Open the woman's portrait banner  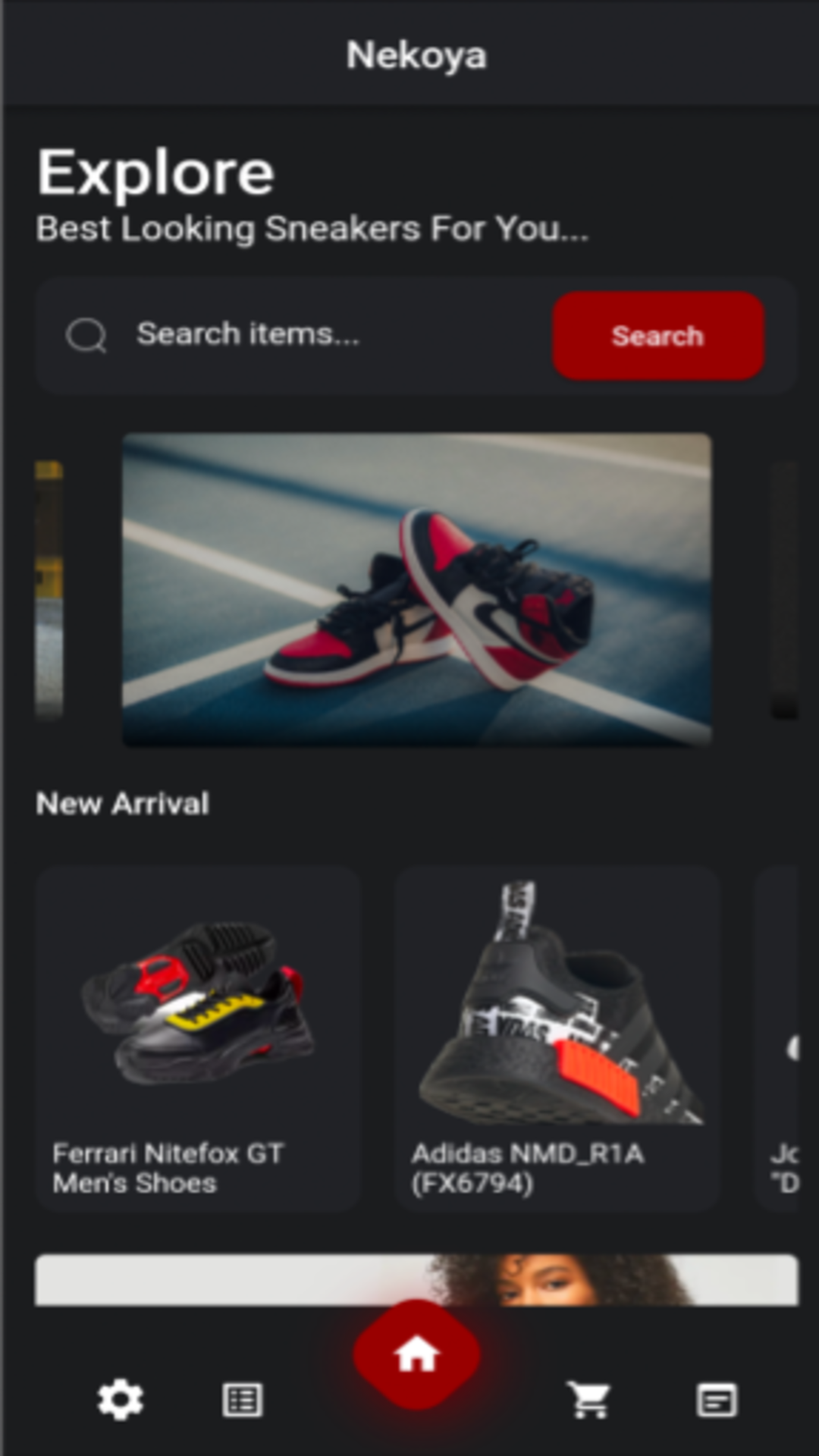point(417,1280)
